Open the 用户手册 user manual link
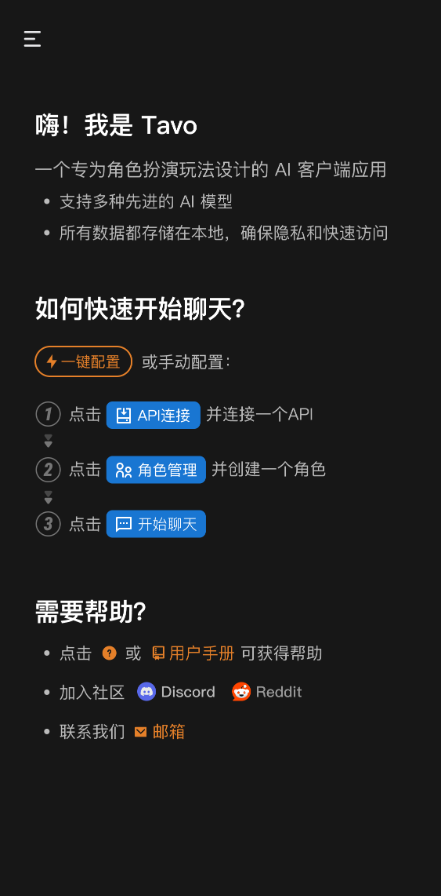Image resolution: width=441 pixels, height=896 pixels. click(193, 653)
